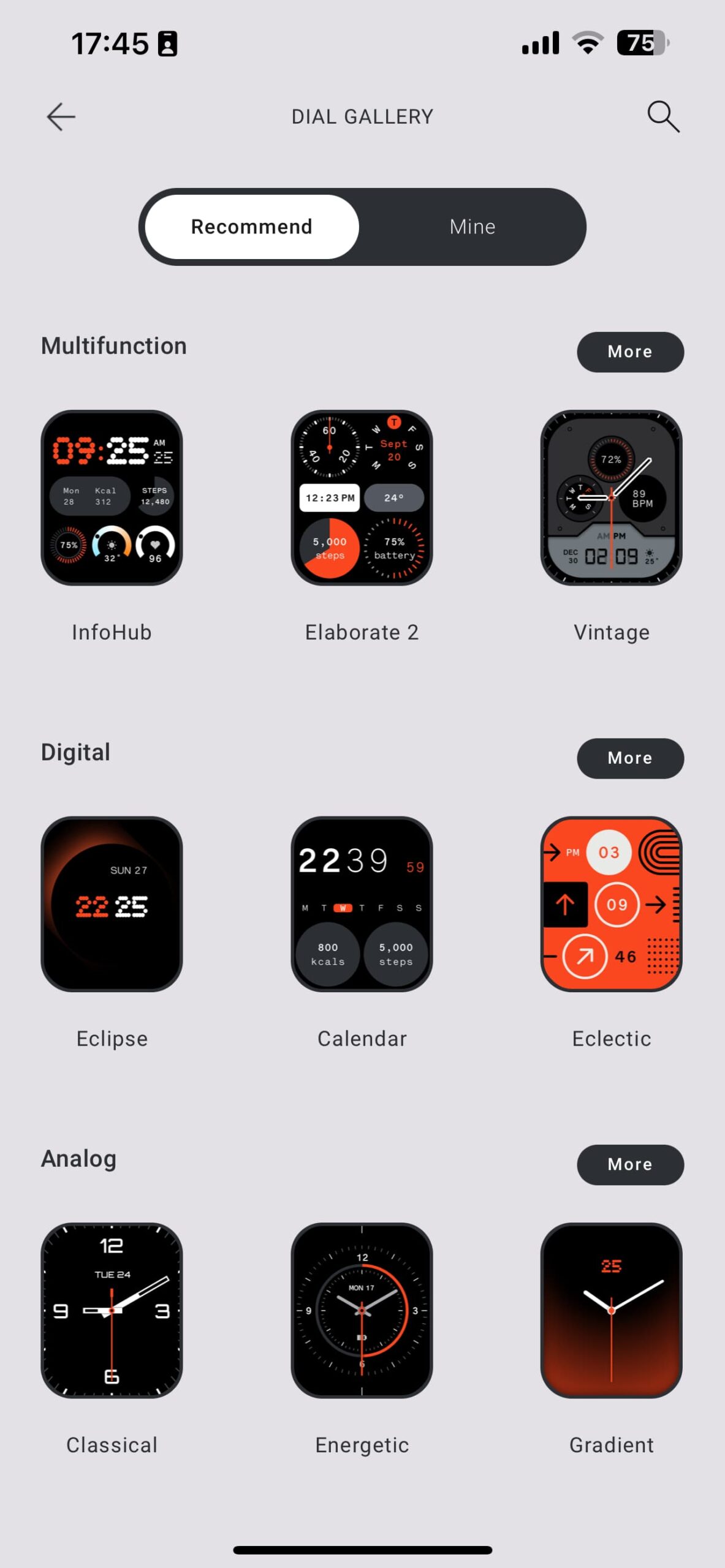Select the Gradient watch face
Viewport: 725px width, 1568px height.
pyautogui.click(x=611, y=1310)
